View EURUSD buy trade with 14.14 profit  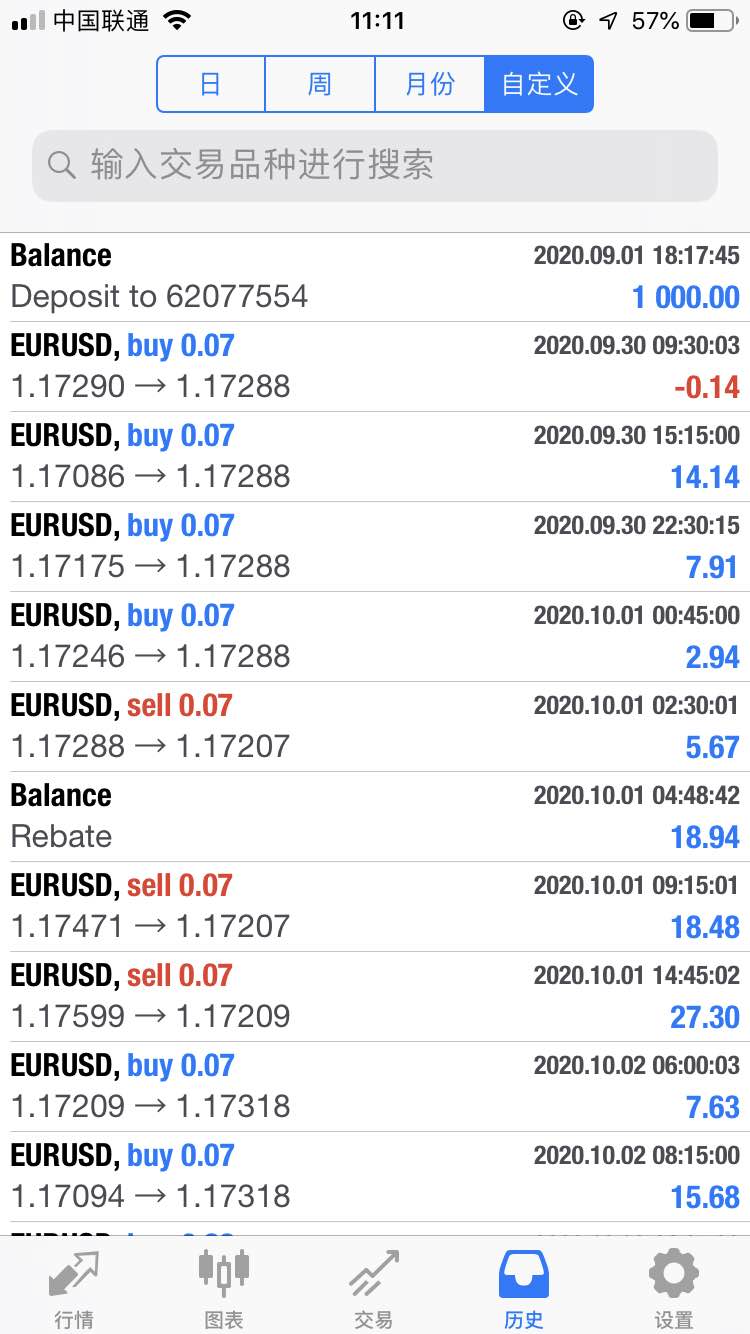pos(375,457)
